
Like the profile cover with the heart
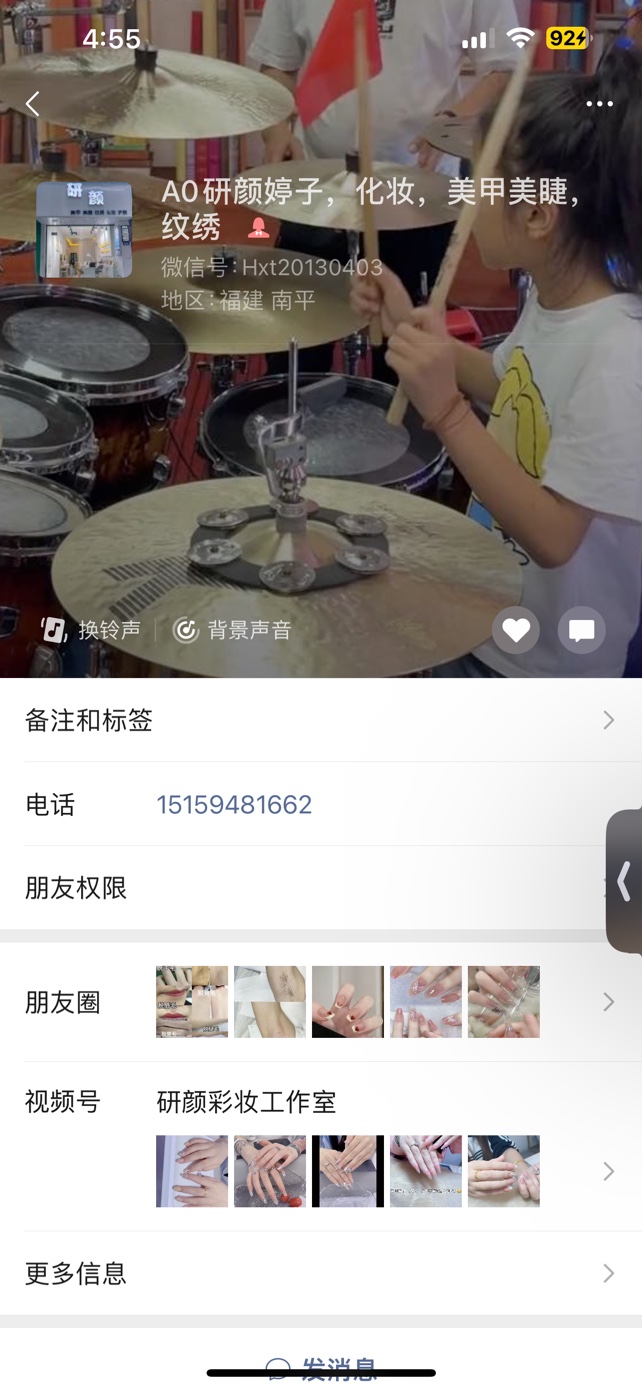coord(516,630)
